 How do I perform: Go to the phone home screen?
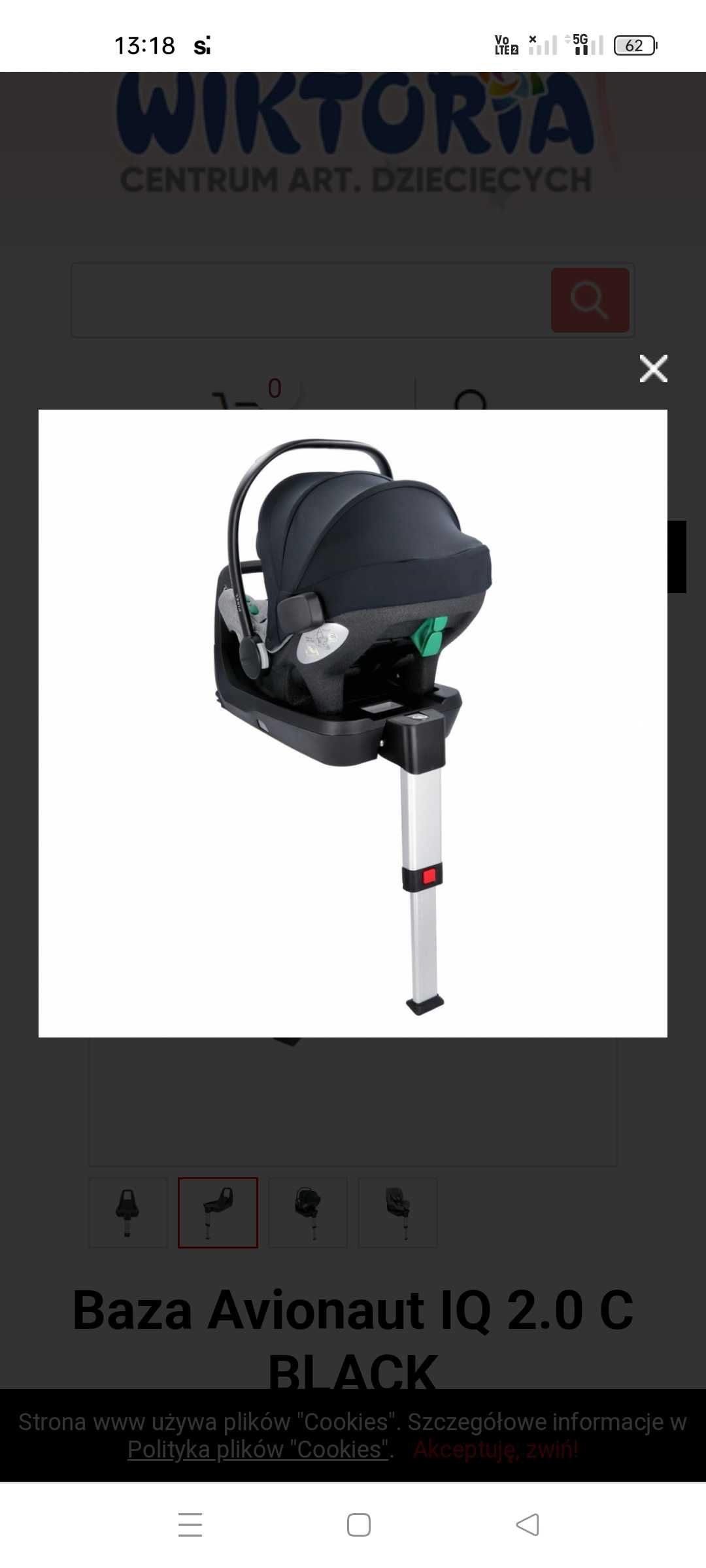358,1525
